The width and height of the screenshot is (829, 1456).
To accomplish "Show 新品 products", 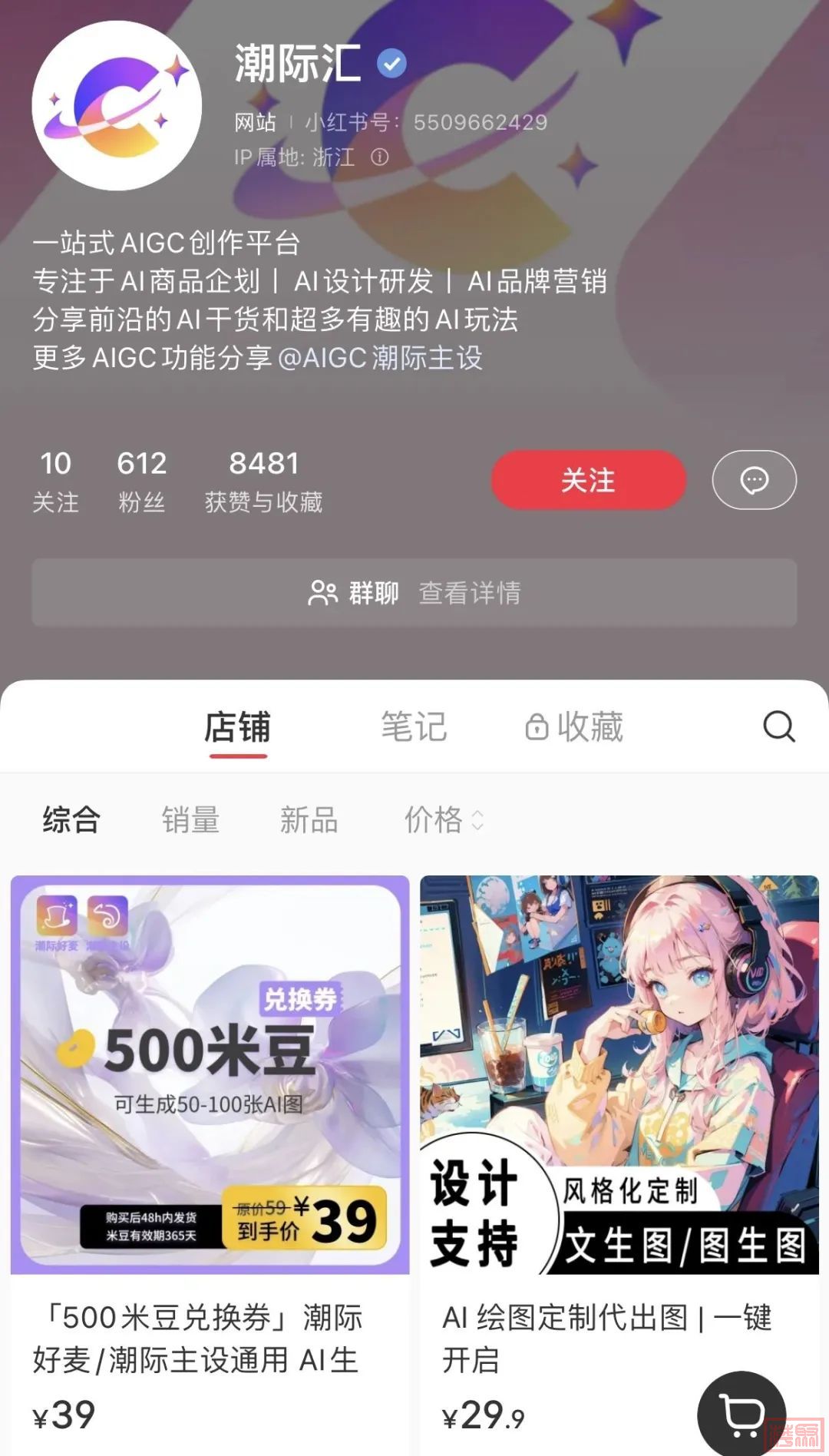I will [x=309, y=820].
